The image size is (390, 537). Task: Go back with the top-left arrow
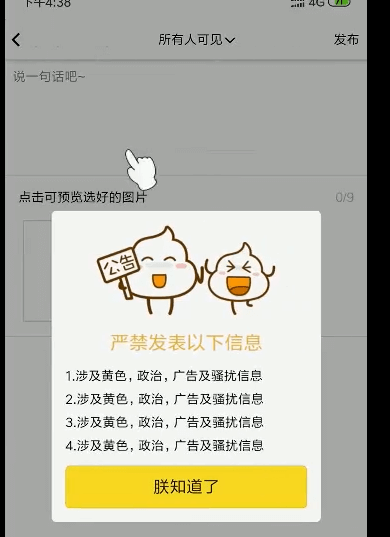pyautogui.click(x=16, y=40)
